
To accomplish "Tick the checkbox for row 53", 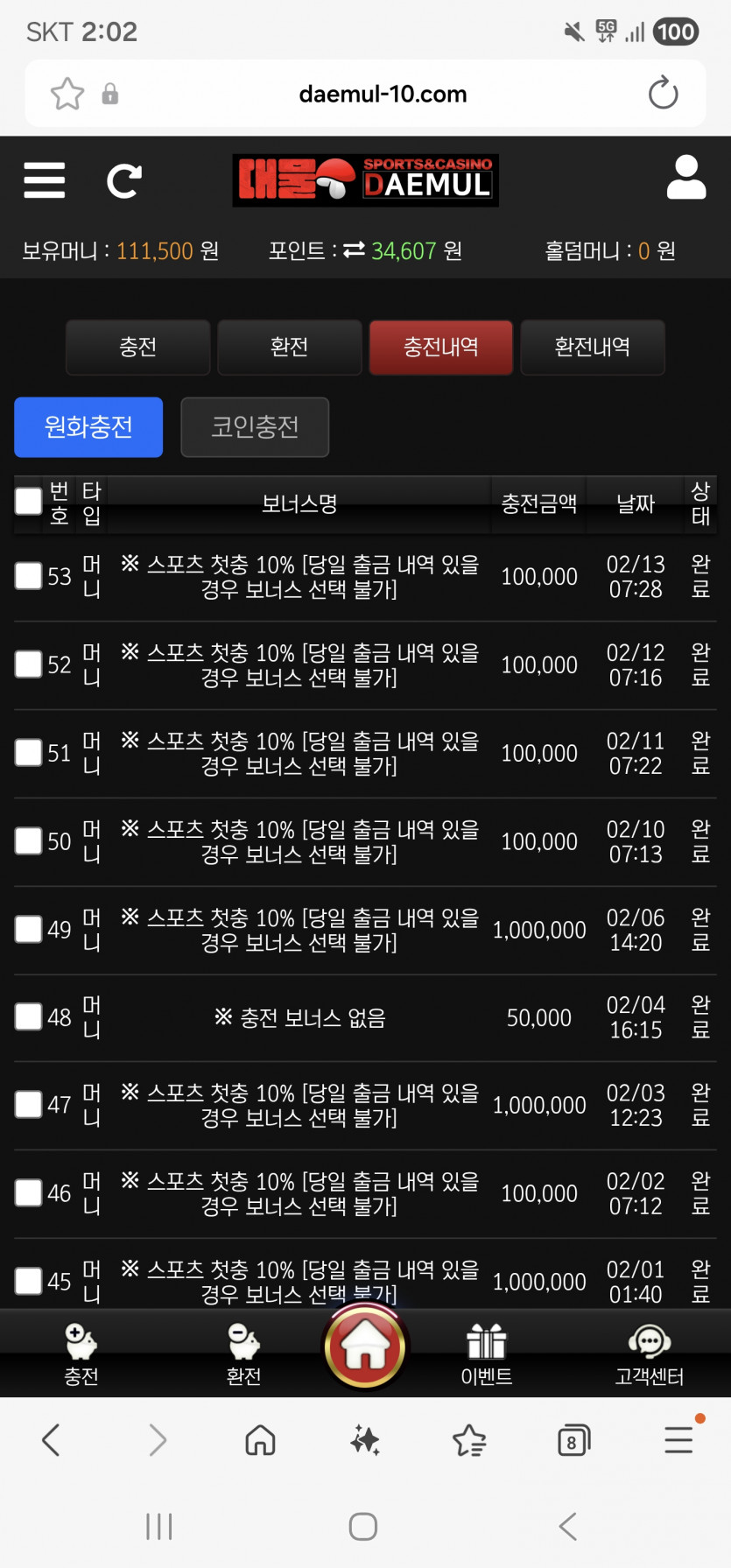I will pos(29,576).
